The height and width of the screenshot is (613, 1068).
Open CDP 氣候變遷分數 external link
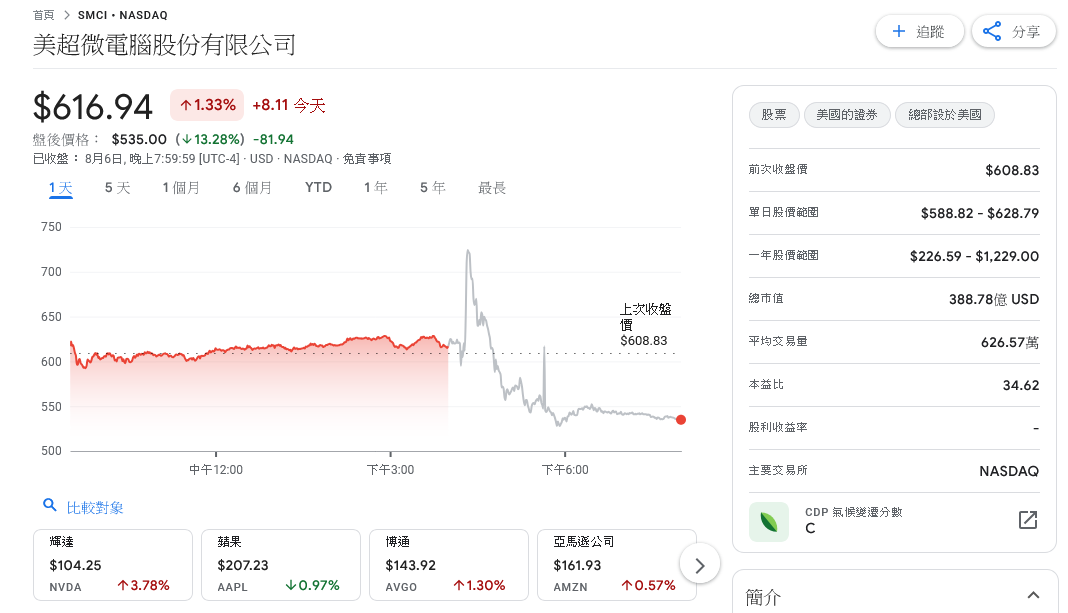click(x=1027, y=520)
